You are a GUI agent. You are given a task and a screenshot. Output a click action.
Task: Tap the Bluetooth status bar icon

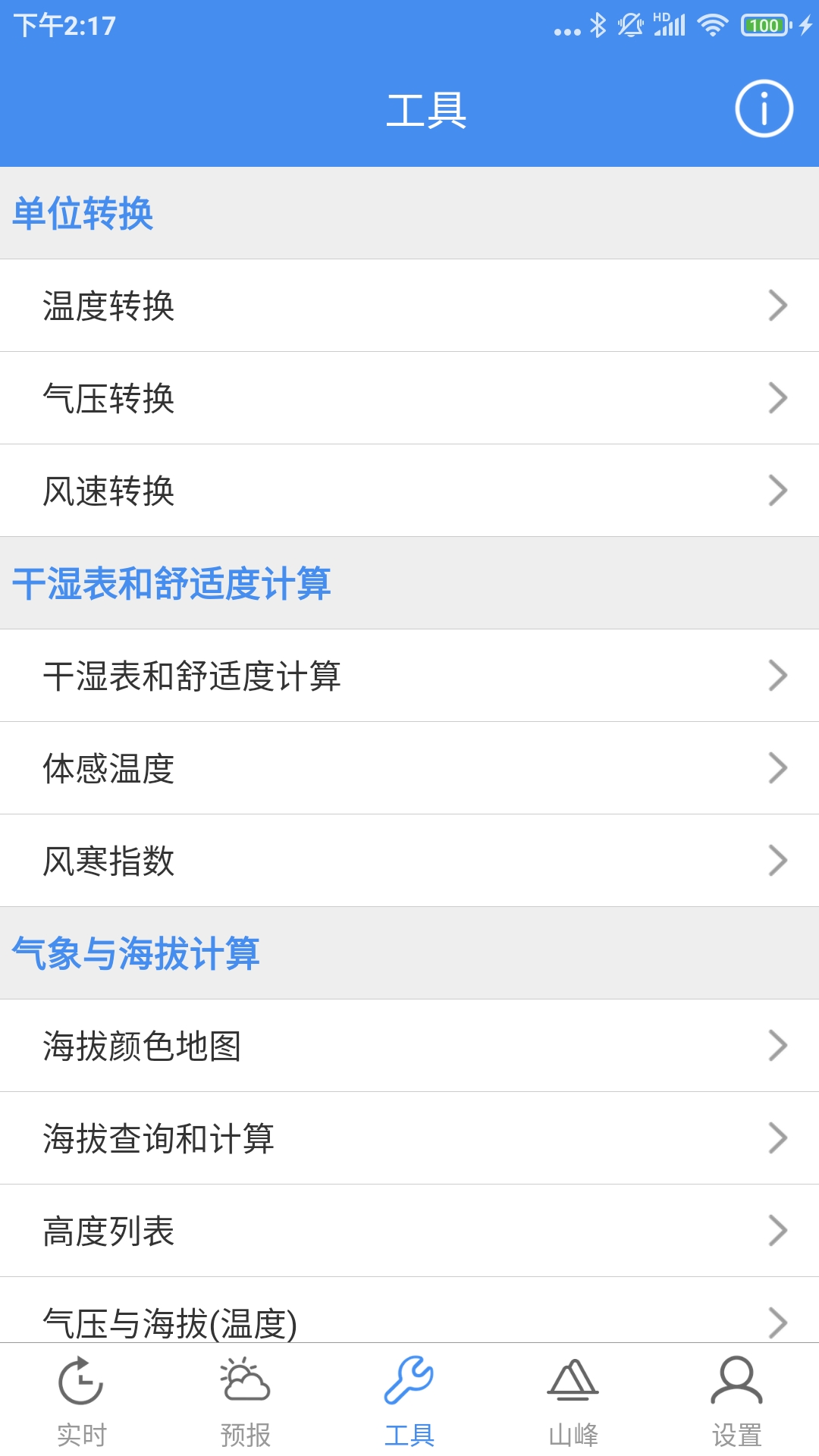click(599, 25)
